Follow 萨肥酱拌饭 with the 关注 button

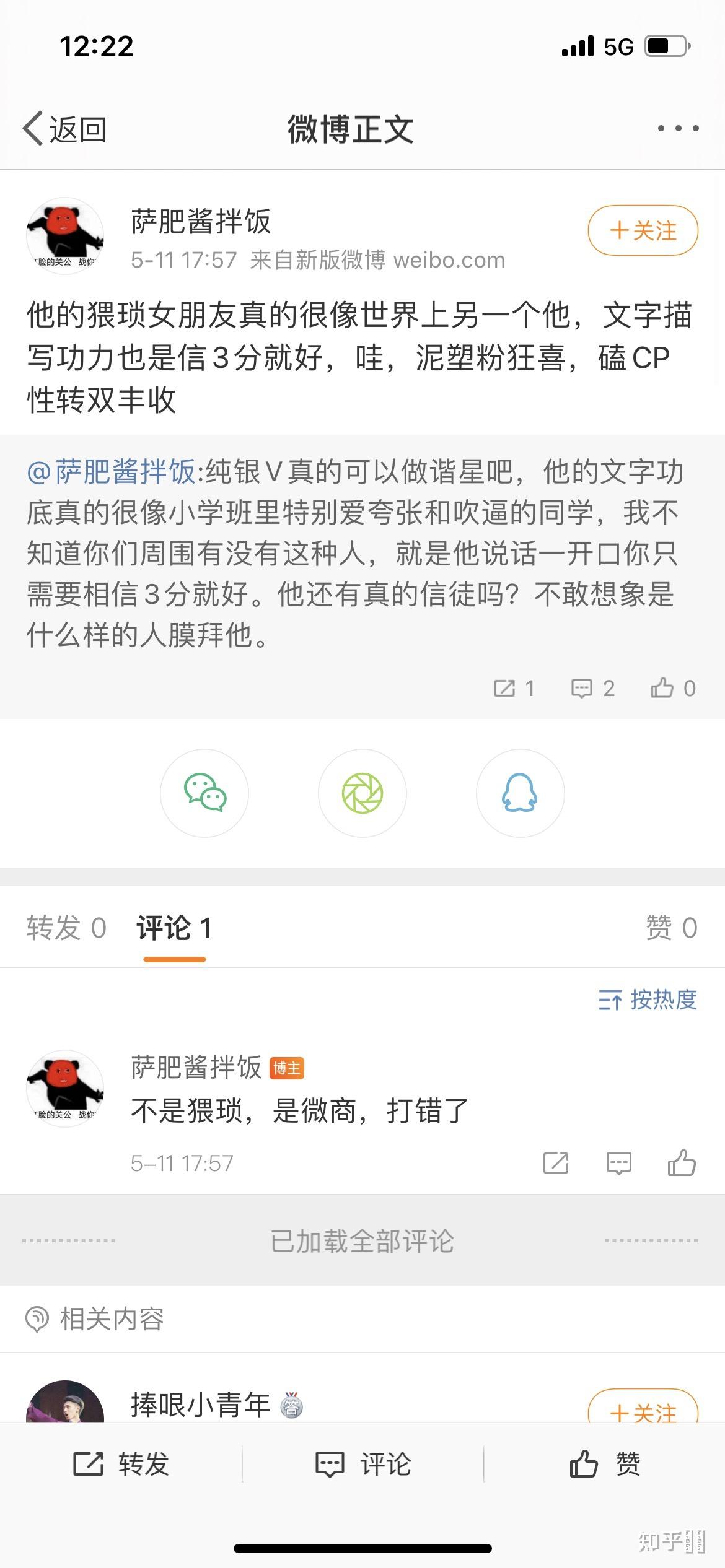tap(643, 230)
